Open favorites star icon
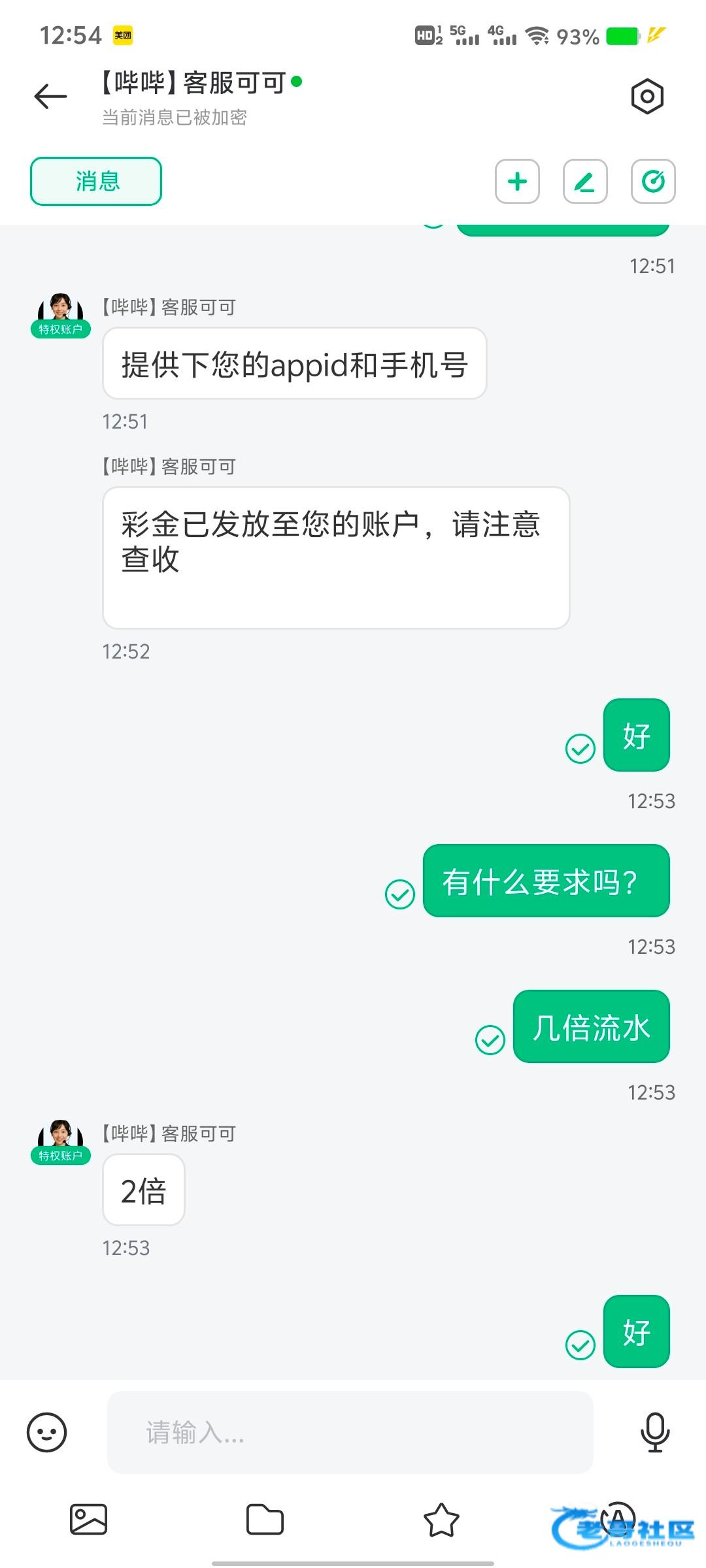This screenshot has height=1568, width=706. point(441,1519)
